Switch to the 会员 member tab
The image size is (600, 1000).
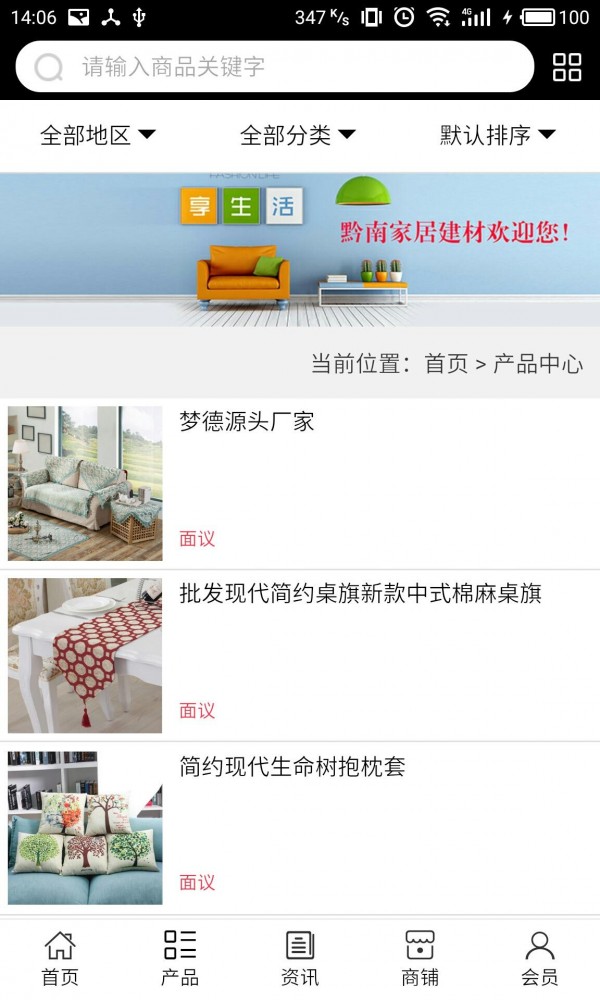540,958
